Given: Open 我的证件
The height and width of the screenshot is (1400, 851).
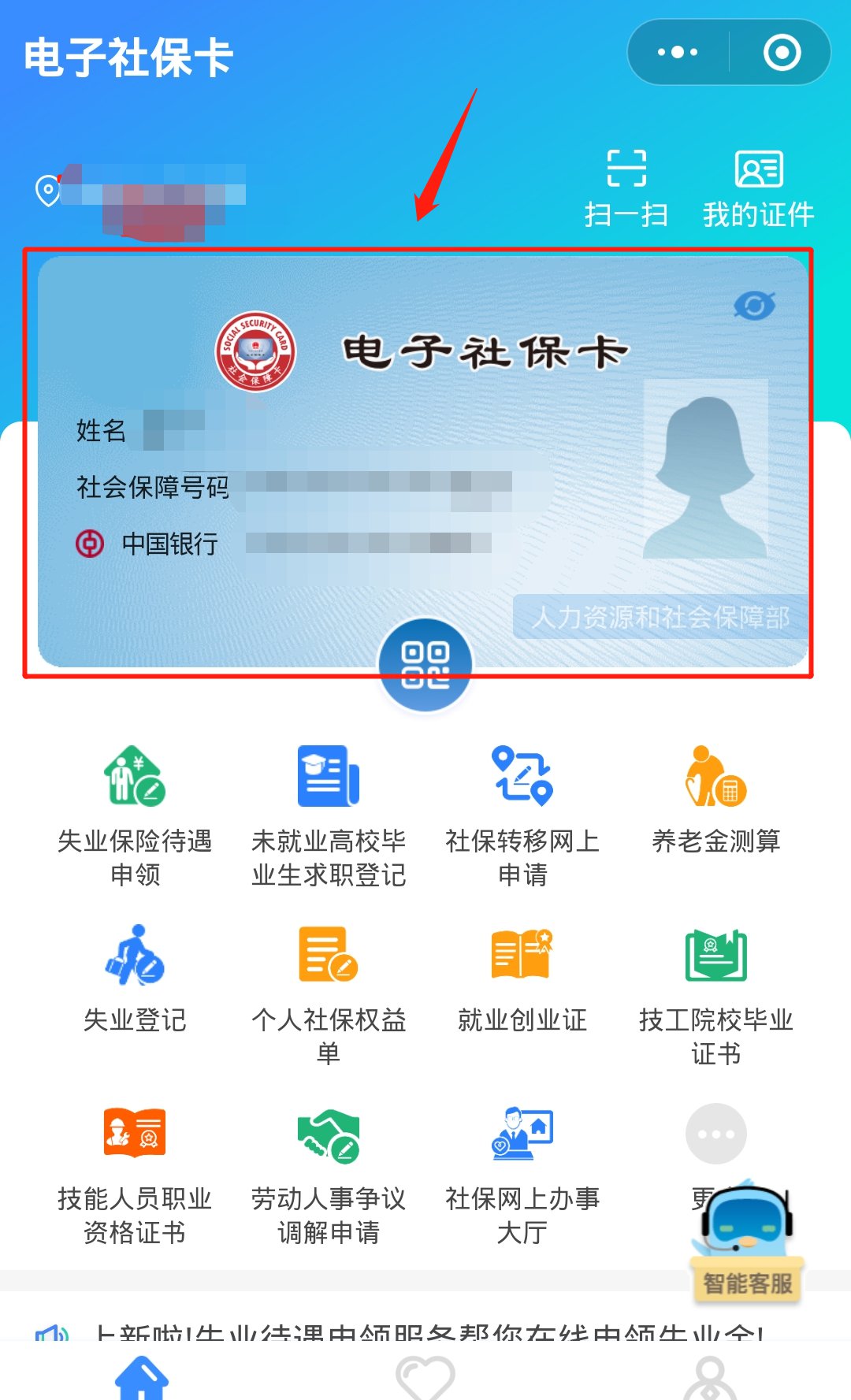Looking at the screenshot, I should coord(758,188).
